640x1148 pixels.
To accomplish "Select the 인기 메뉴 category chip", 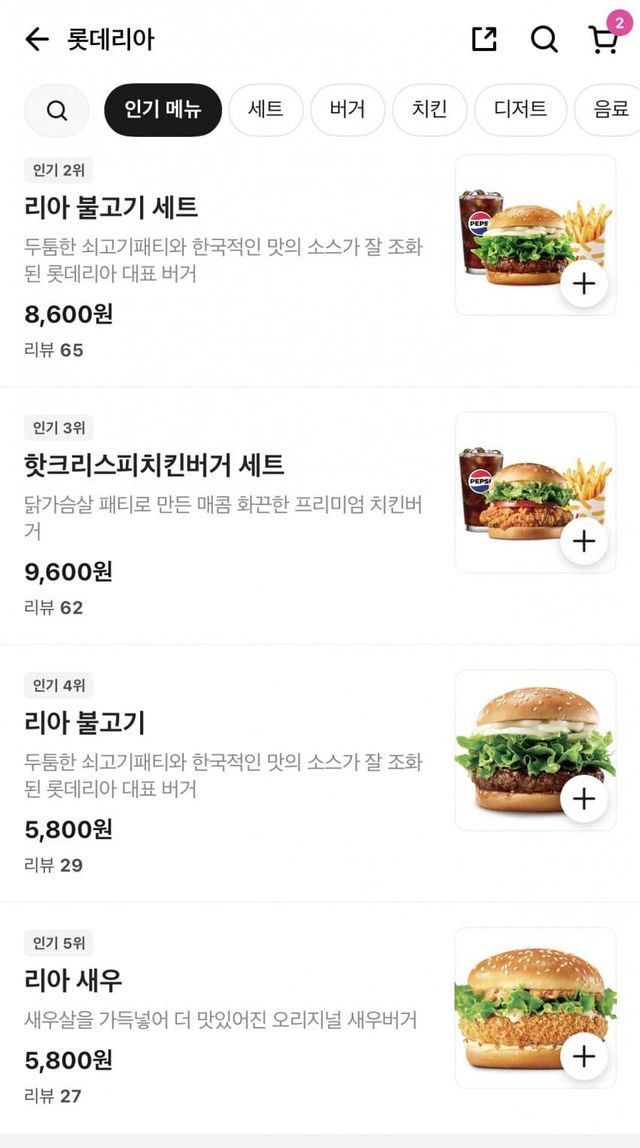I will coord(163,110).
